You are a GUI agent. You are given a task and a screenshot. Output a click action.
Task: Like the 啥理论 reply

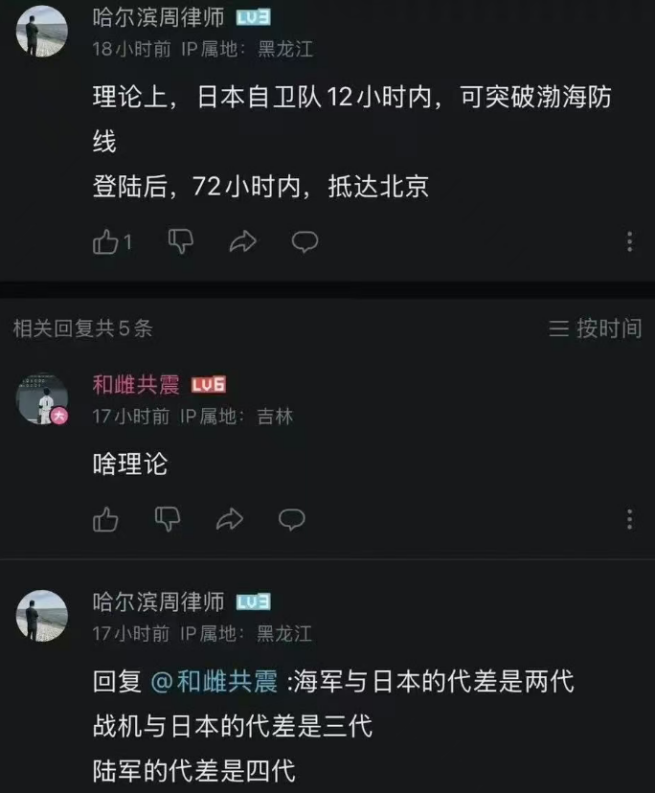106,519
